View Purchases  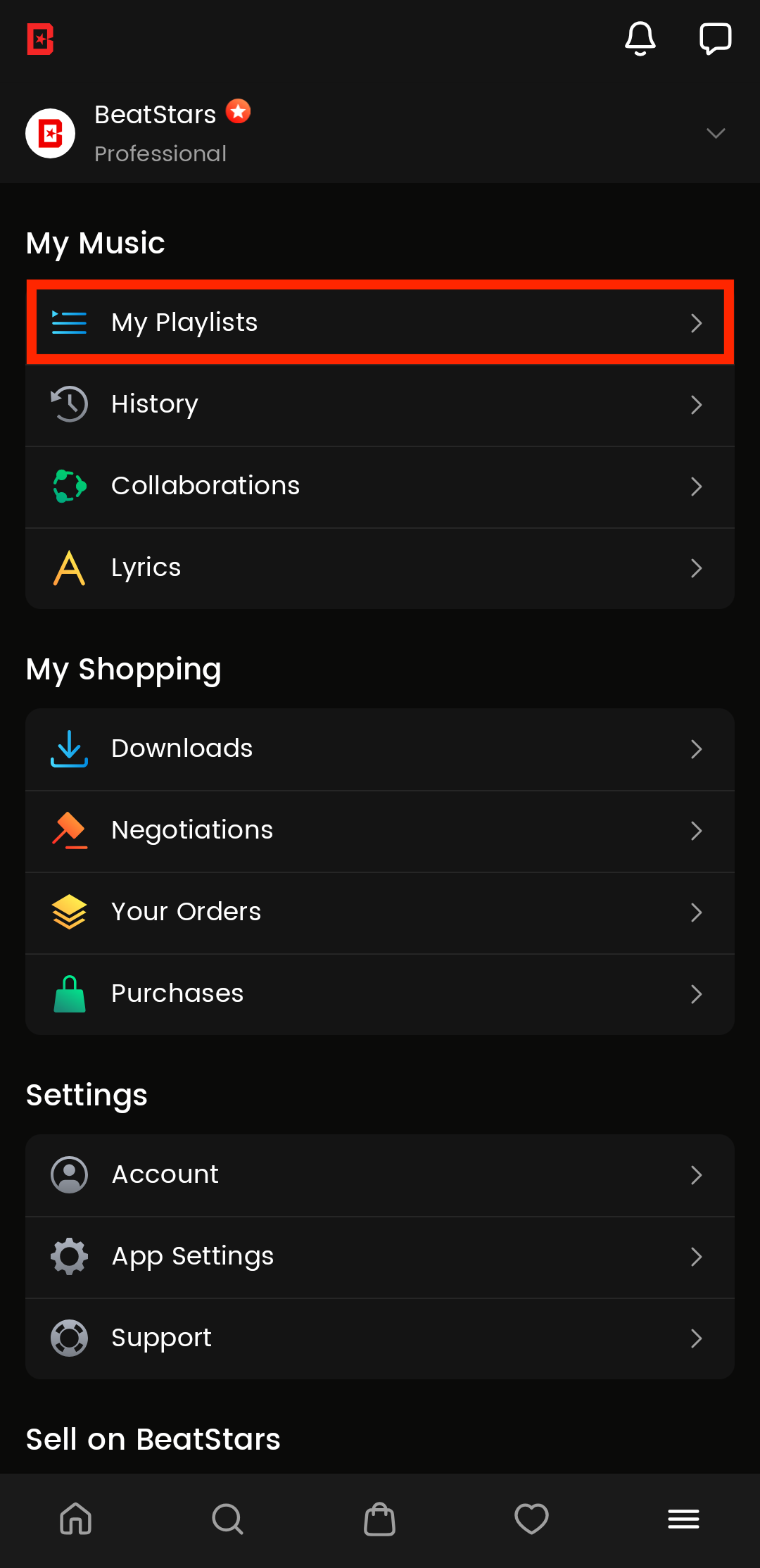tap(380, 993)
